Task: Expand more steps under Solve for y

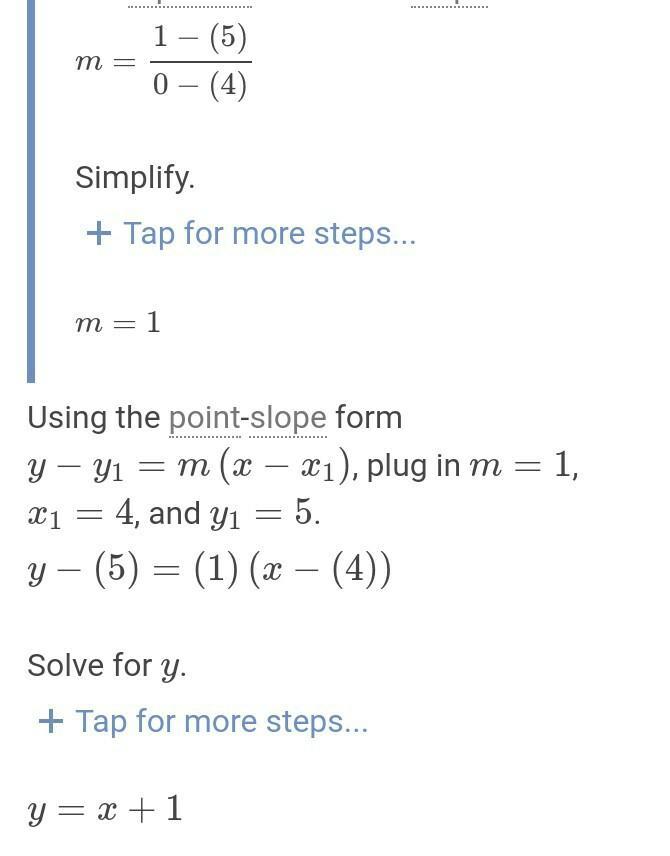Action: click(203, 721)
